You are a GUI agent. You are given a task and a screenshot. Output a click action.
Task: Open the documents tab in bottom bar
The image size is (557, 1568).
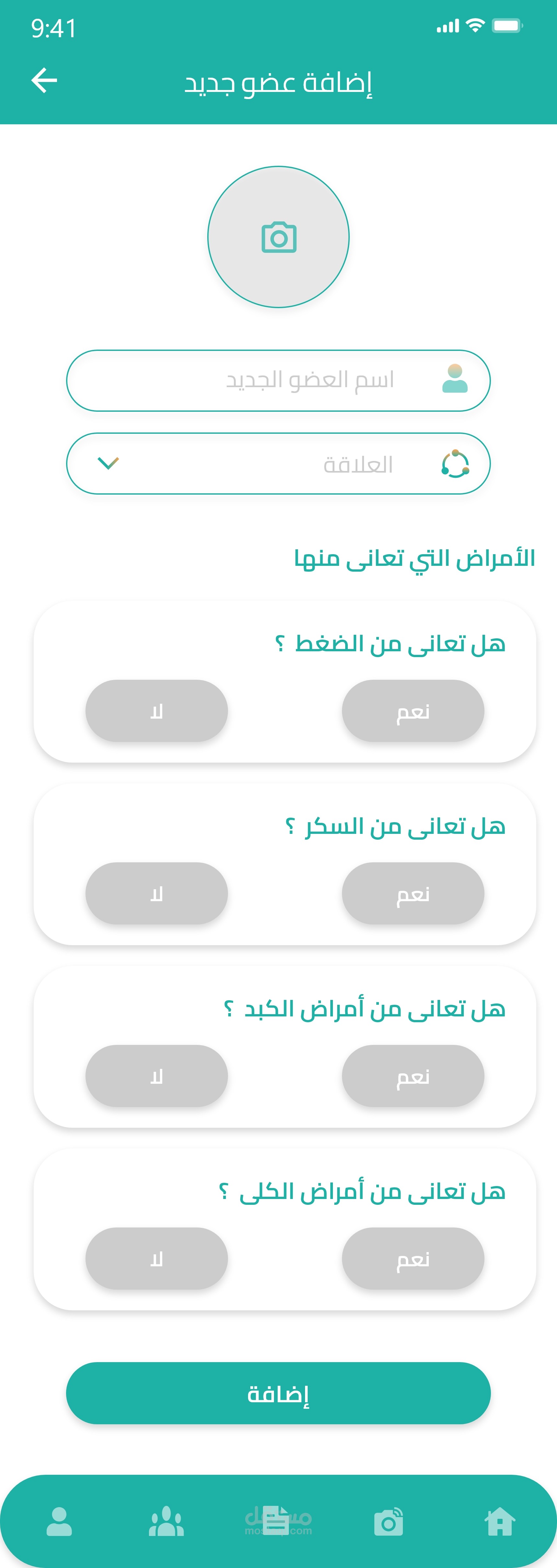point(278,1521)
